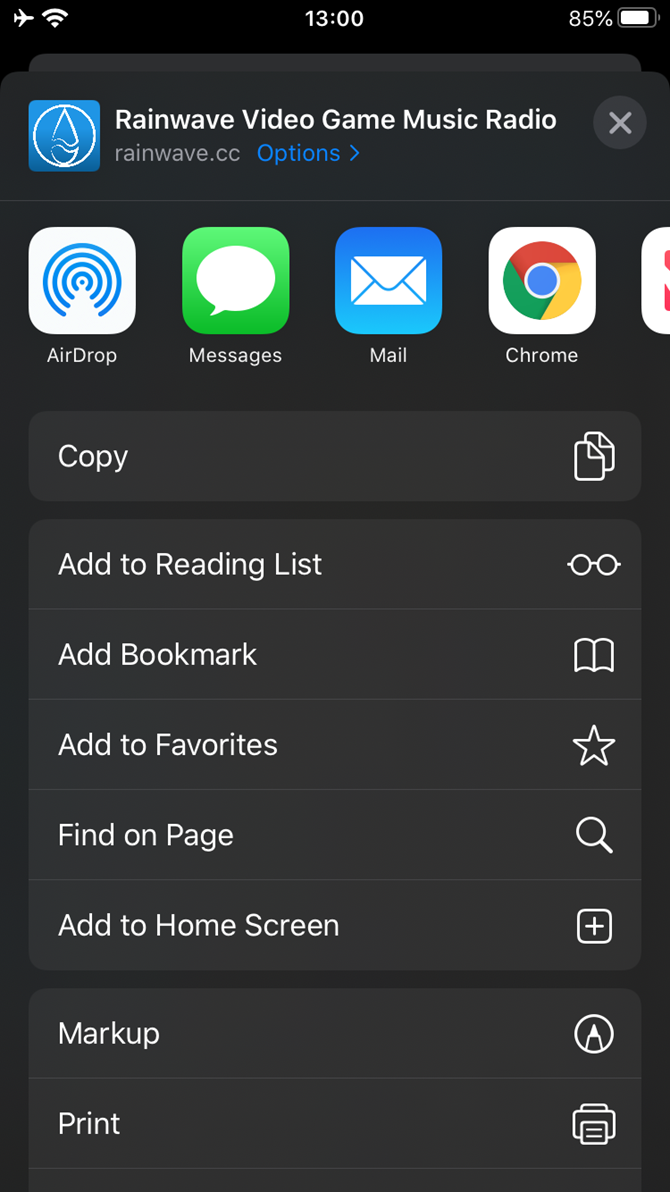Screen dimensions: 670x1192
Task: Choose Find on Page
Action: coord(334,835)
